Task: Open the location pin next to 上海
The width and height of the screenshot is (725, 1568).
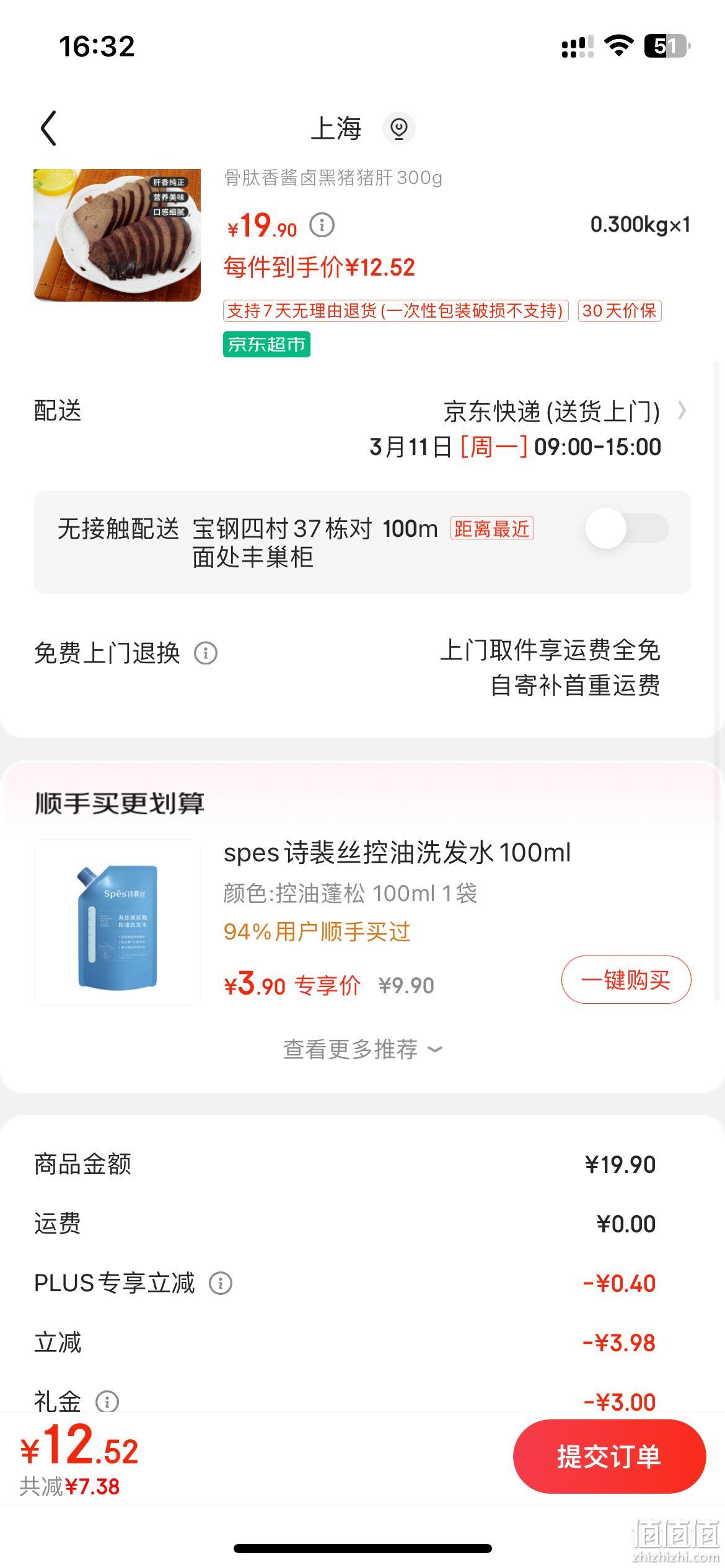Action: click(x=398, y=128)
